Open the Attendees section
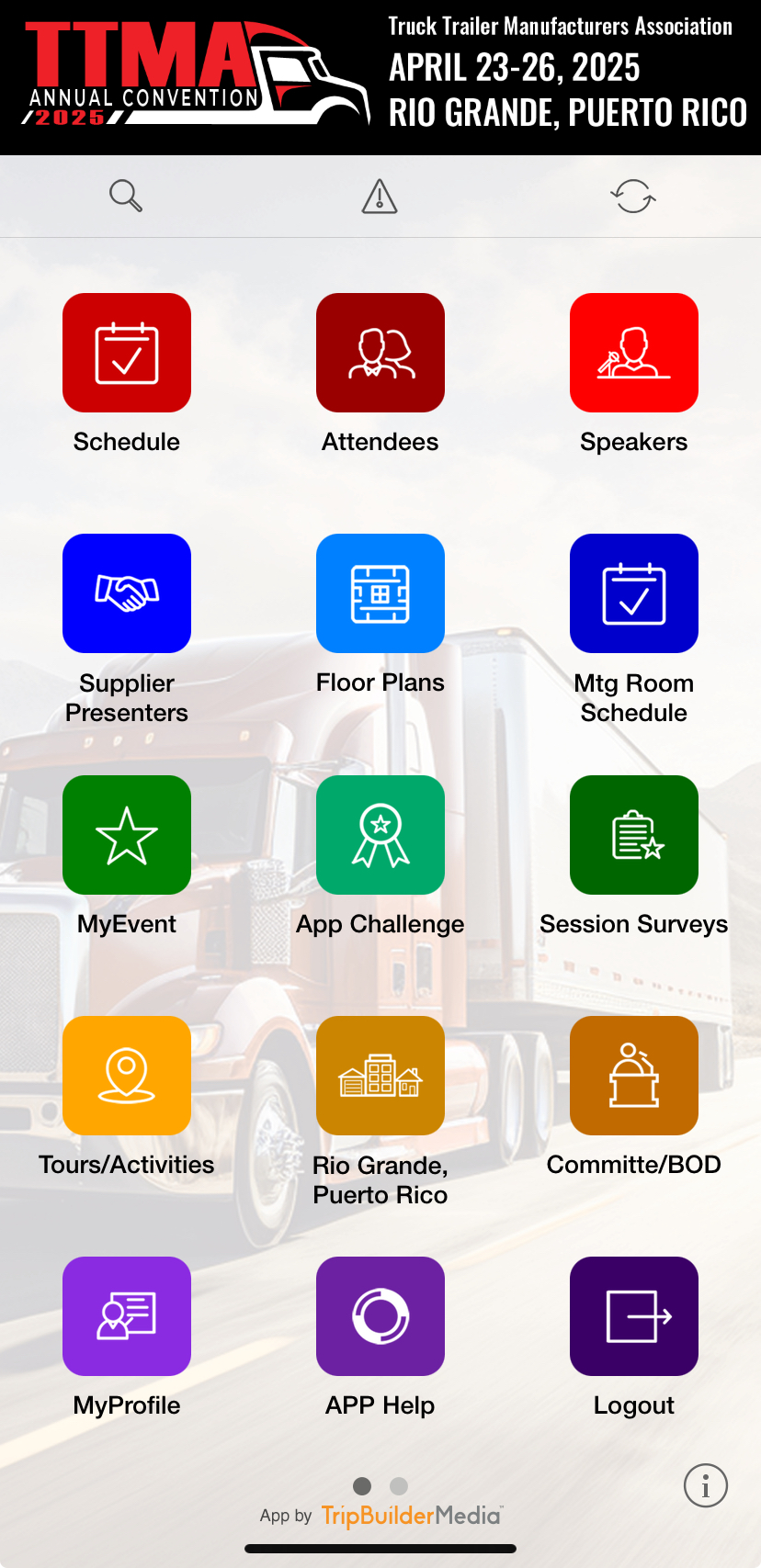The height and width of the screenshot is (1568, 761). pos(380,352)
